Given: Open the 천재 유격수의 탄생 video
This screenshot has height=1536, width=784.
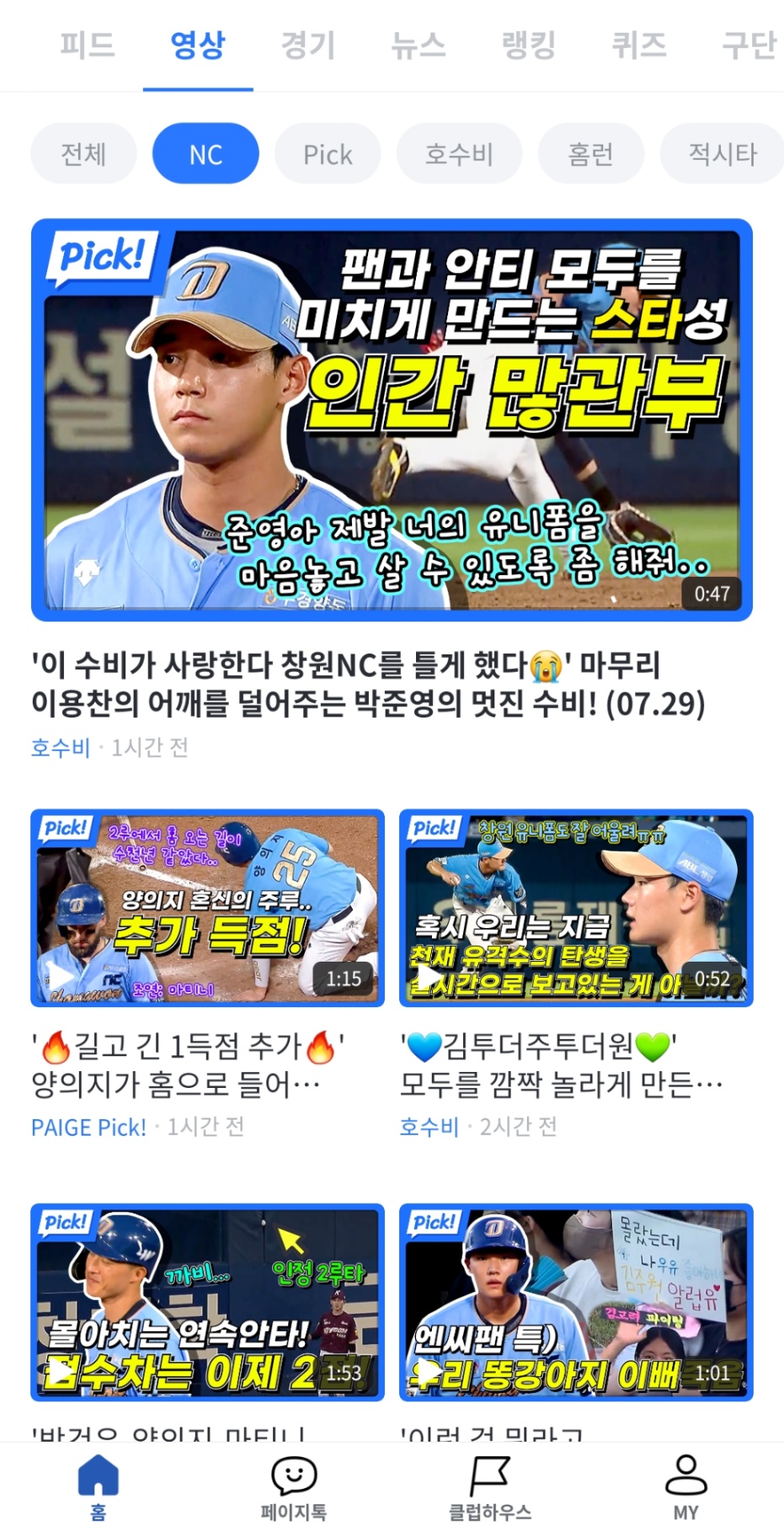Looking at the screenshot, I should (576, 908).
